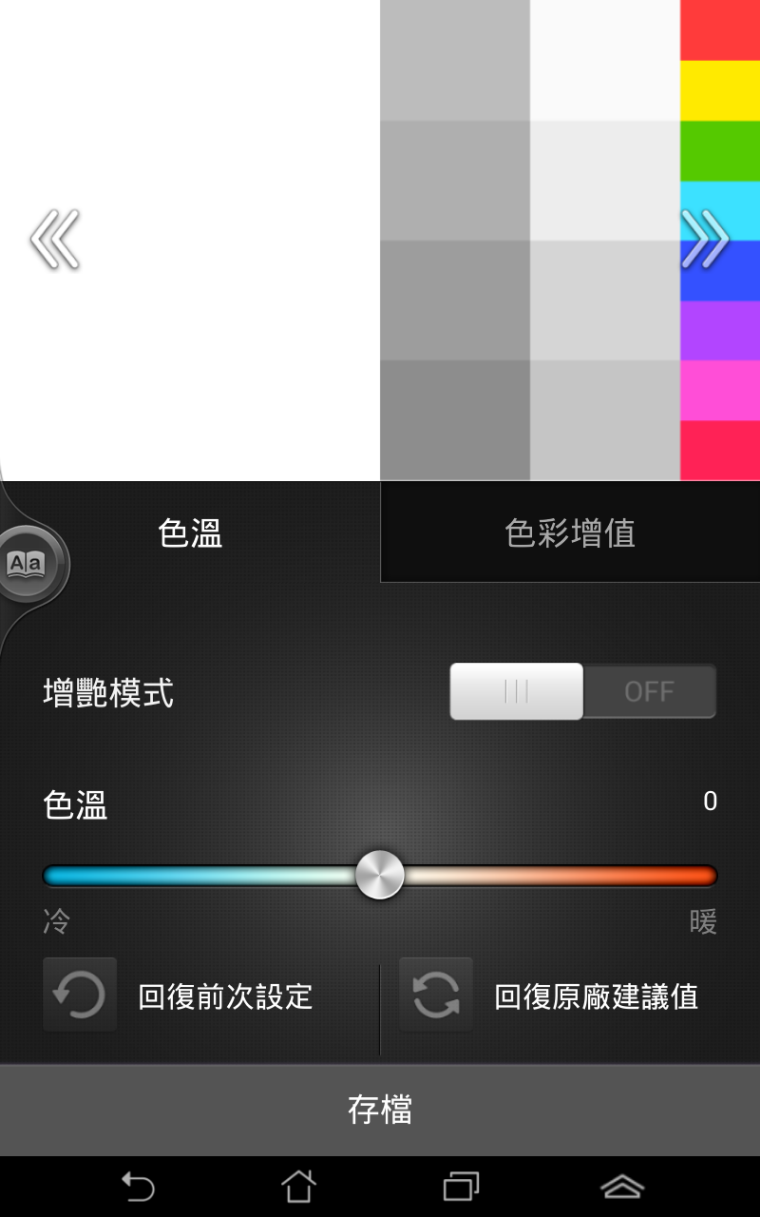Switch to the 色彩增值 tab
The height and width of the screenshot is (1217, 760).
coord(570,533)
